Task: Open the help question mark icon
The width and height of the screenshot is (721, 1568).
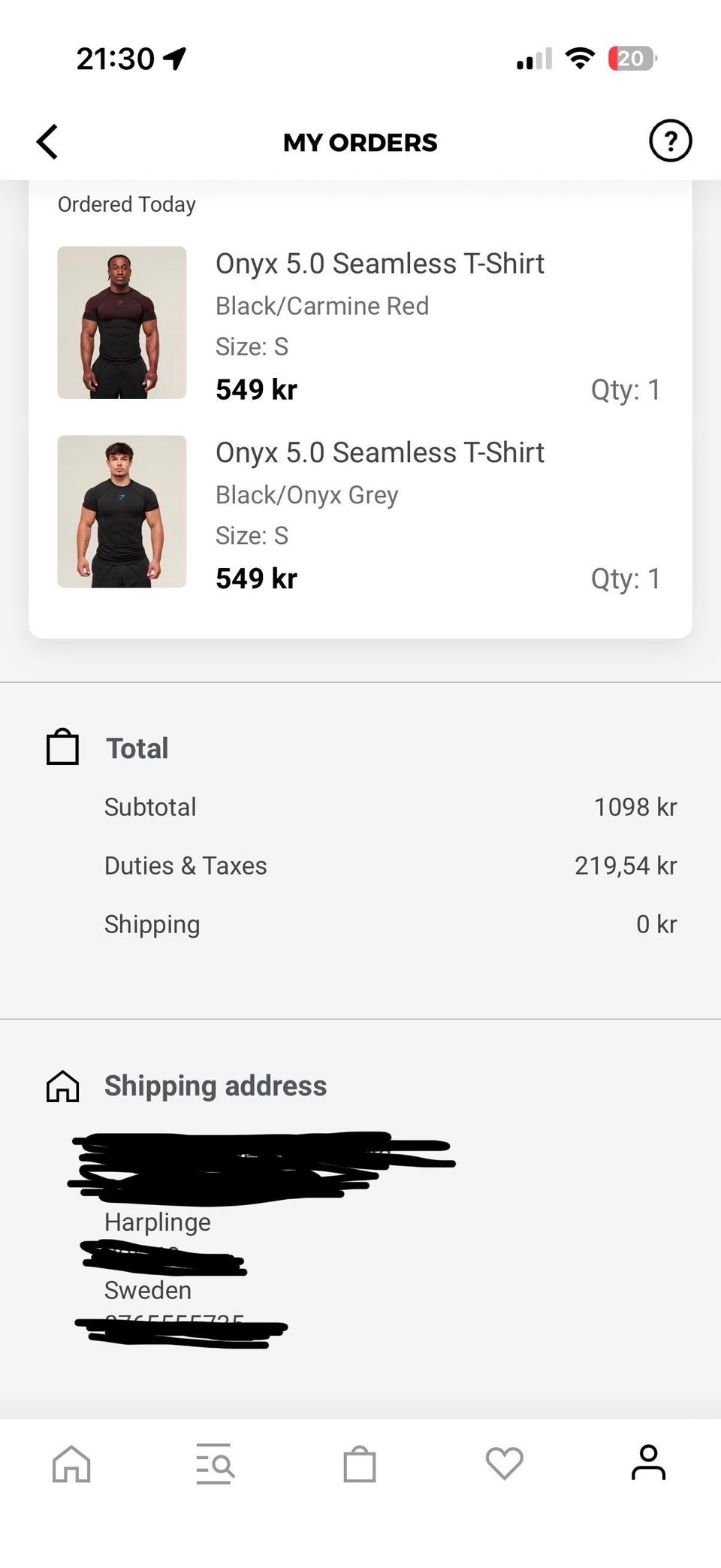Action: point(670,141)
